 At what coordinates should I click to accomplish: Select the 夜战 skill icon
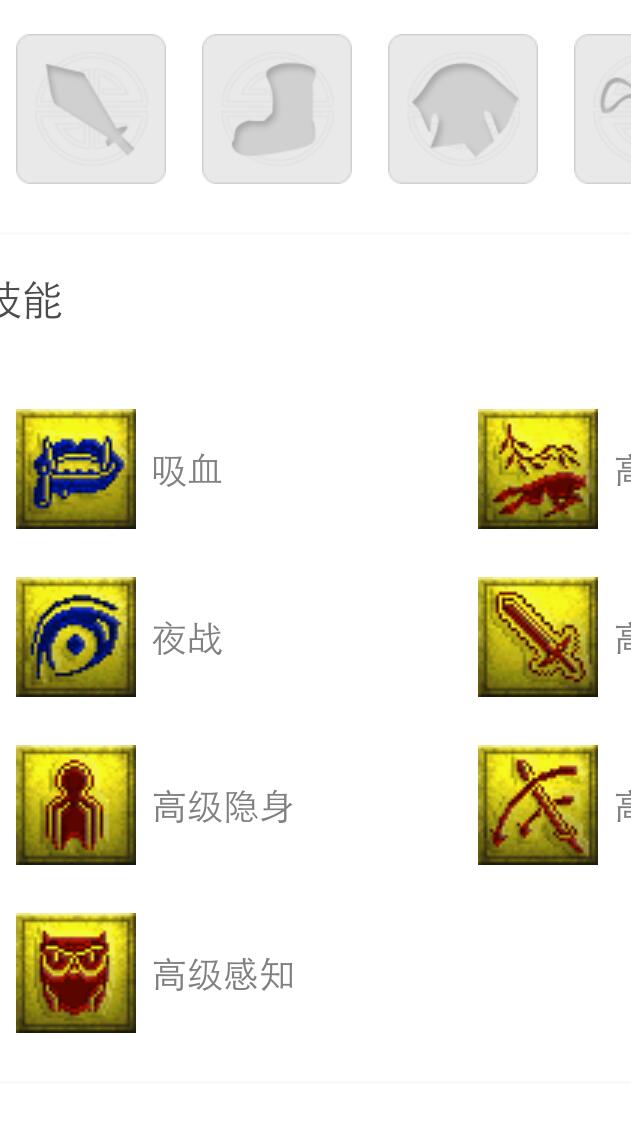pos(76,637)
